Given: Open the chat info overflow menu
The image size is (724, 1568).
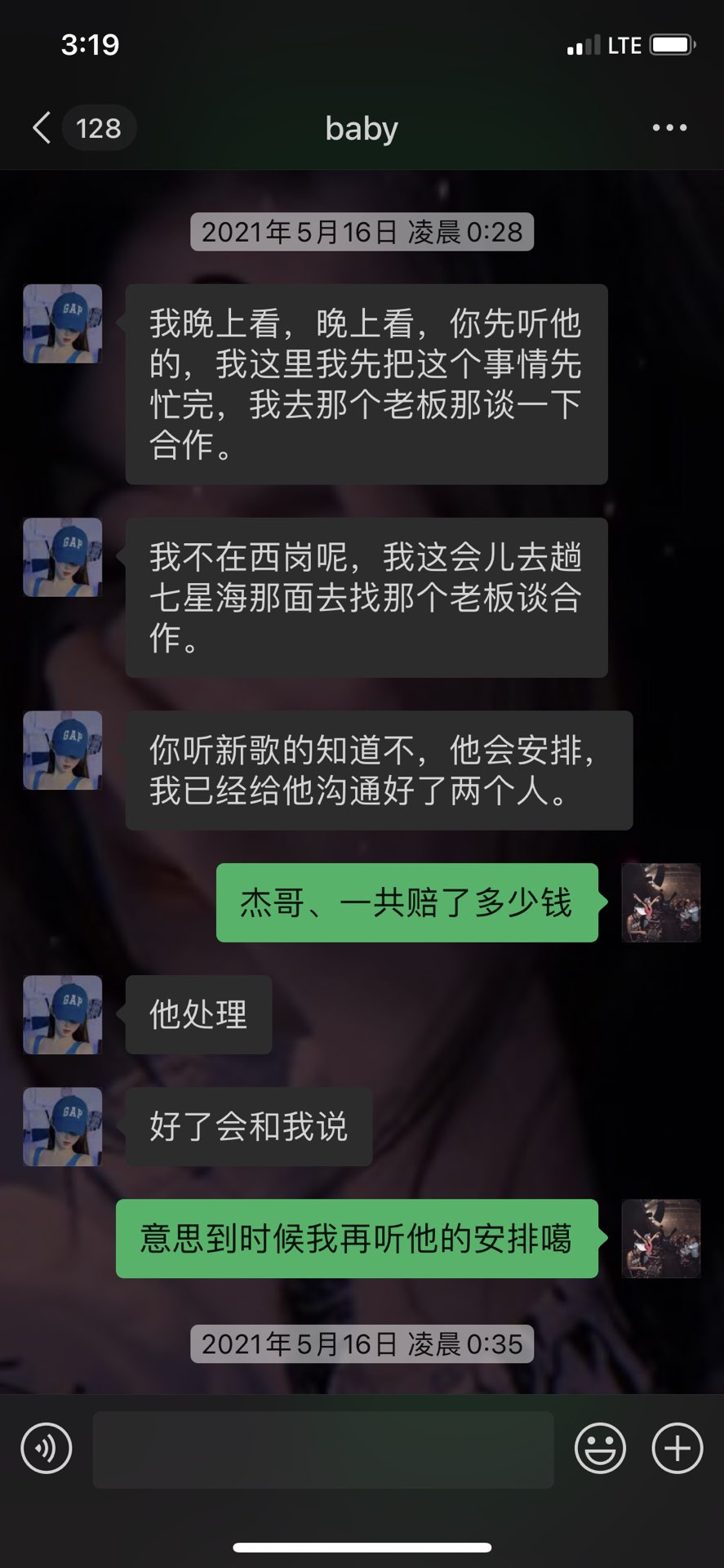Looking at the screenshot, I should pyautogui.click(x=669, y=128).
